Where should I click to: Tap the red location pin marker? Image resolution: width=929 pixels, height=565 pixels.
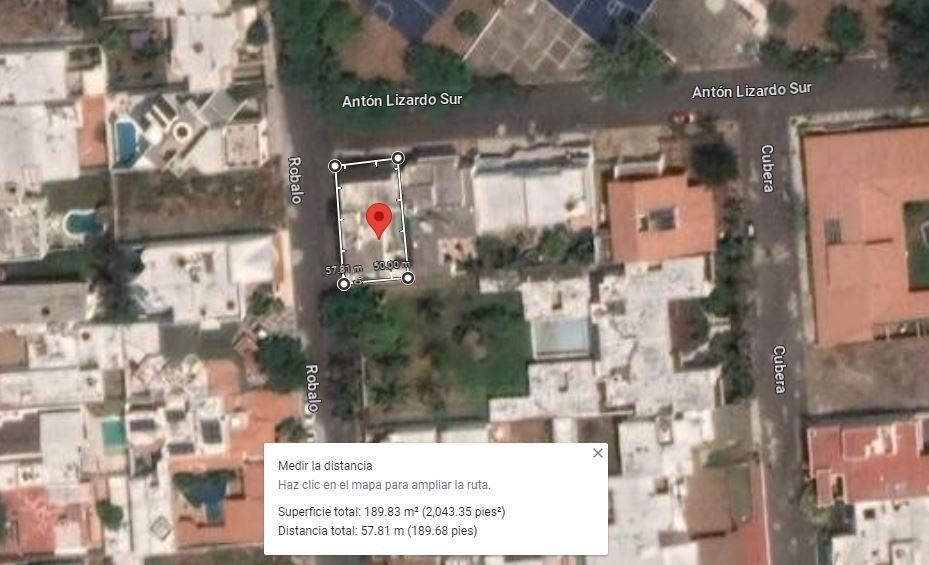(379, 221)
